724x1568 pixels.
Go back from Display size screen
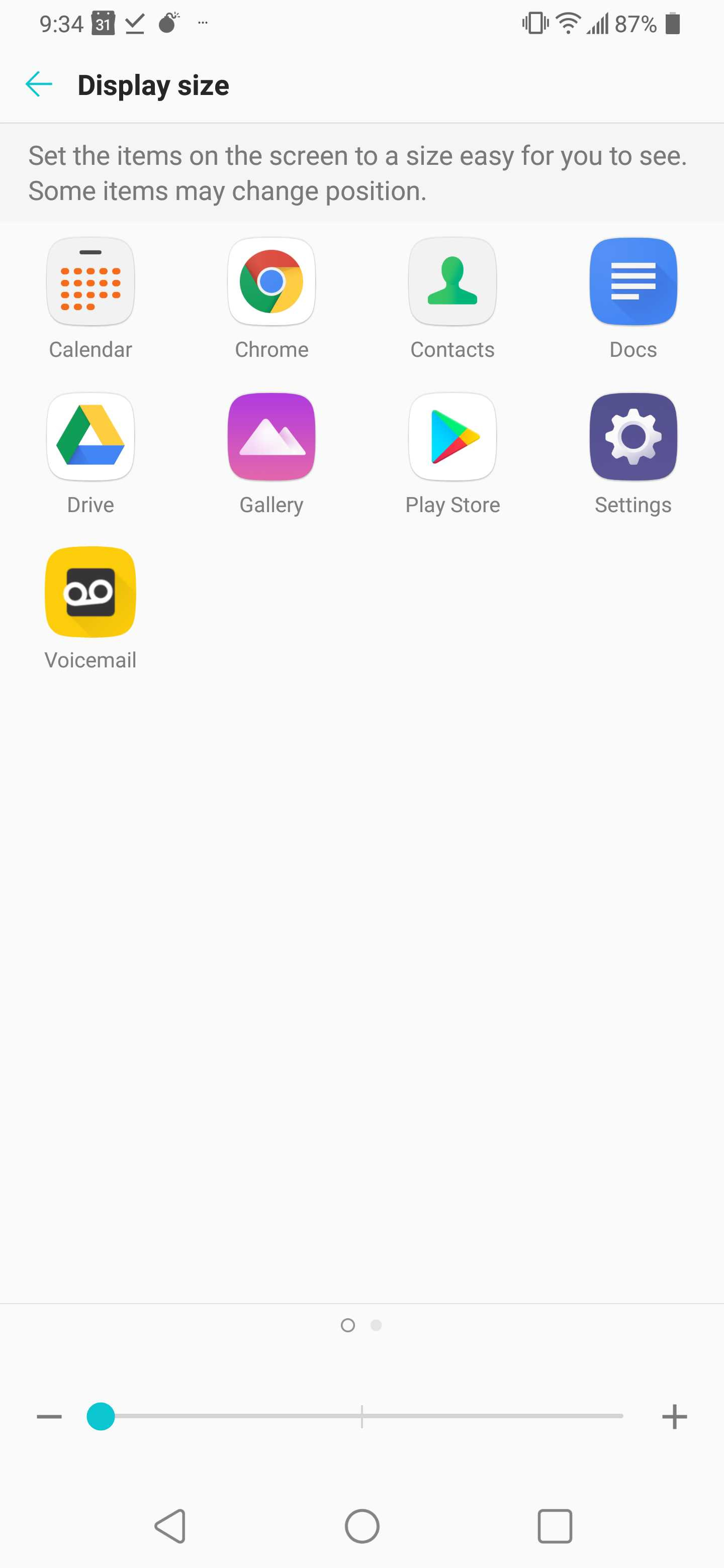click(39, 84)
